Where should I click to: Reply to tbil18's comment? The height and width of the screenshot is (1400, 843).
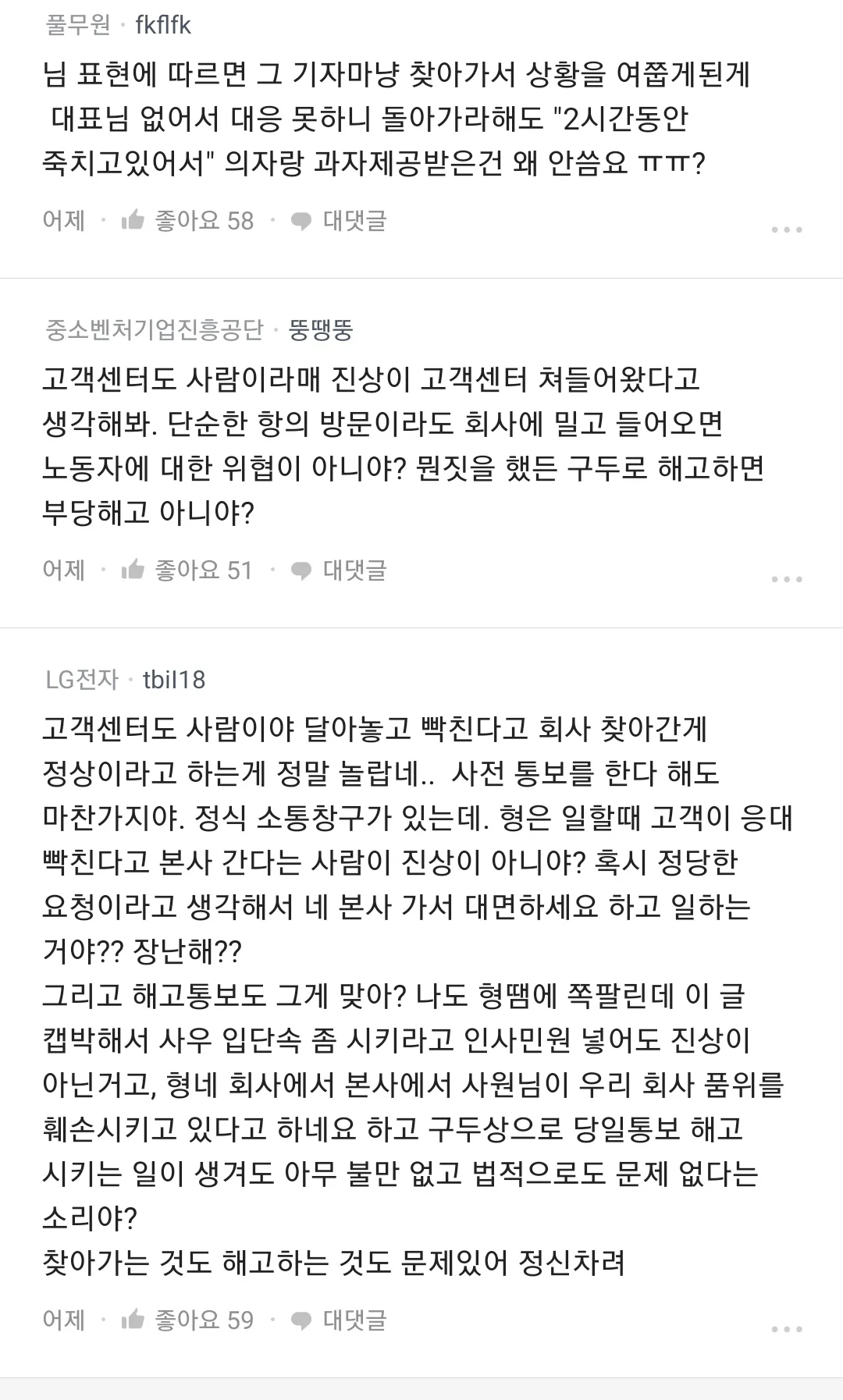tap(339, 1320)
